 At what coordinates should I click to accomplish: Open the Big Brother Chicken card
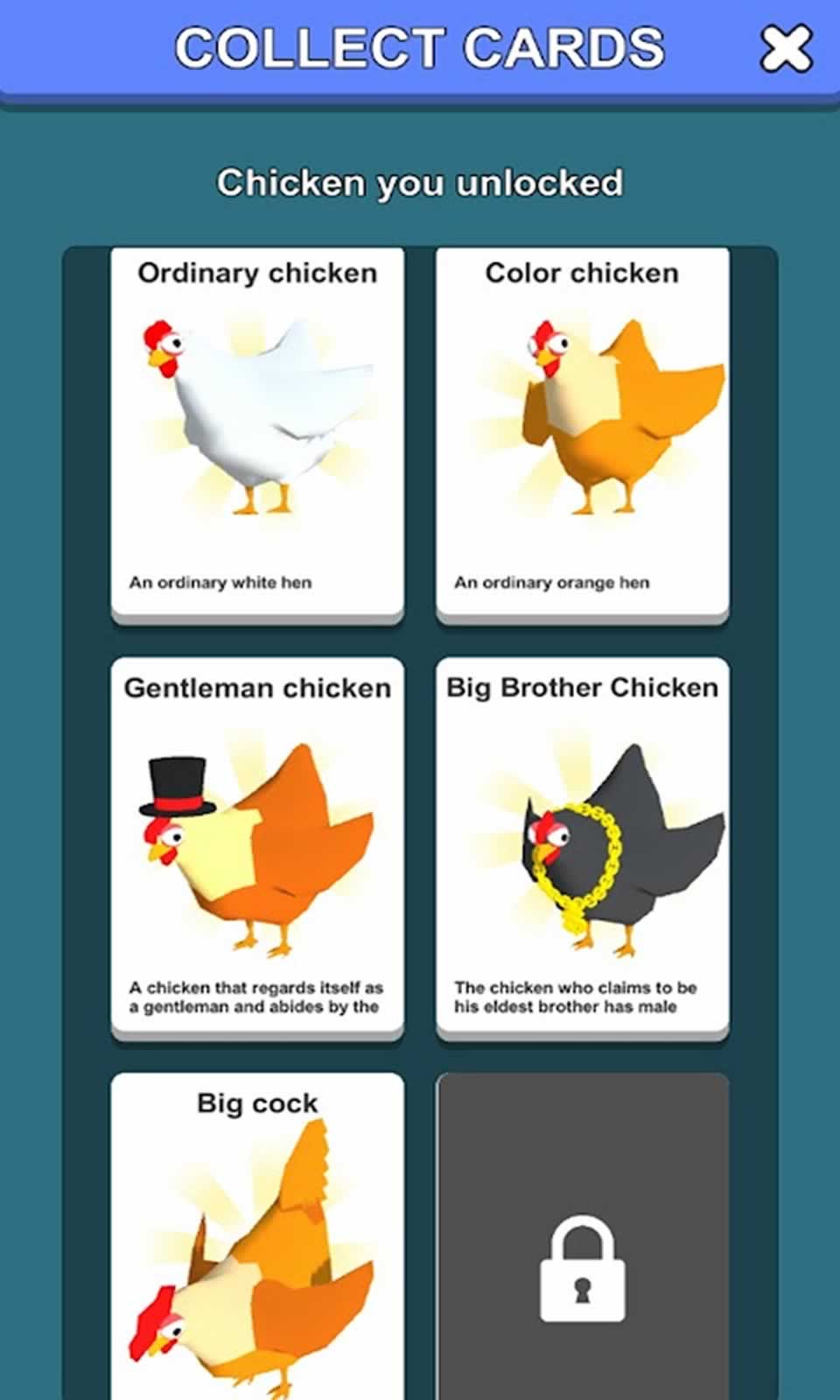(x=582, y=847)
